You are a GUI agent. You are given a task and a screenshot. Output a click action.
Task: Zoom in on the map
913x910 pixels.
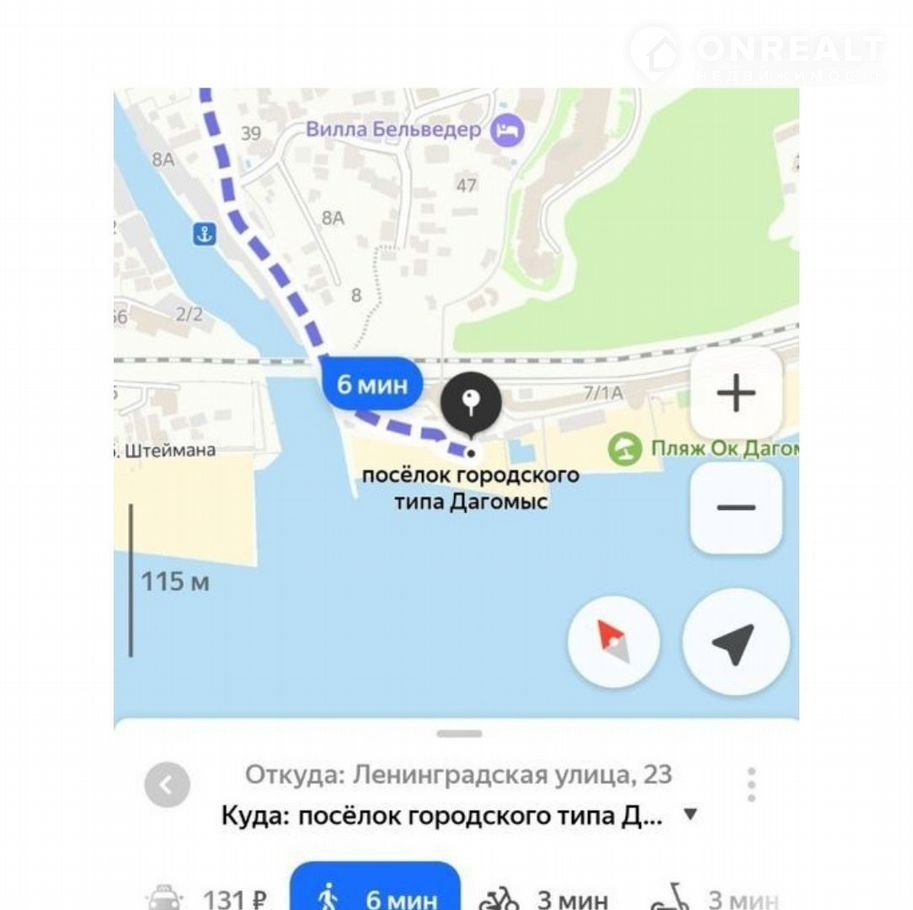(736, 393)
